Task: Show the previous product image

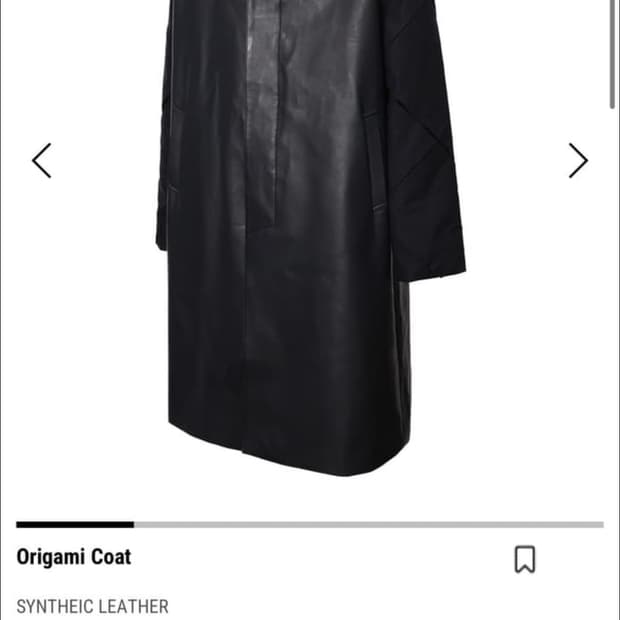Action: (41, 160)
